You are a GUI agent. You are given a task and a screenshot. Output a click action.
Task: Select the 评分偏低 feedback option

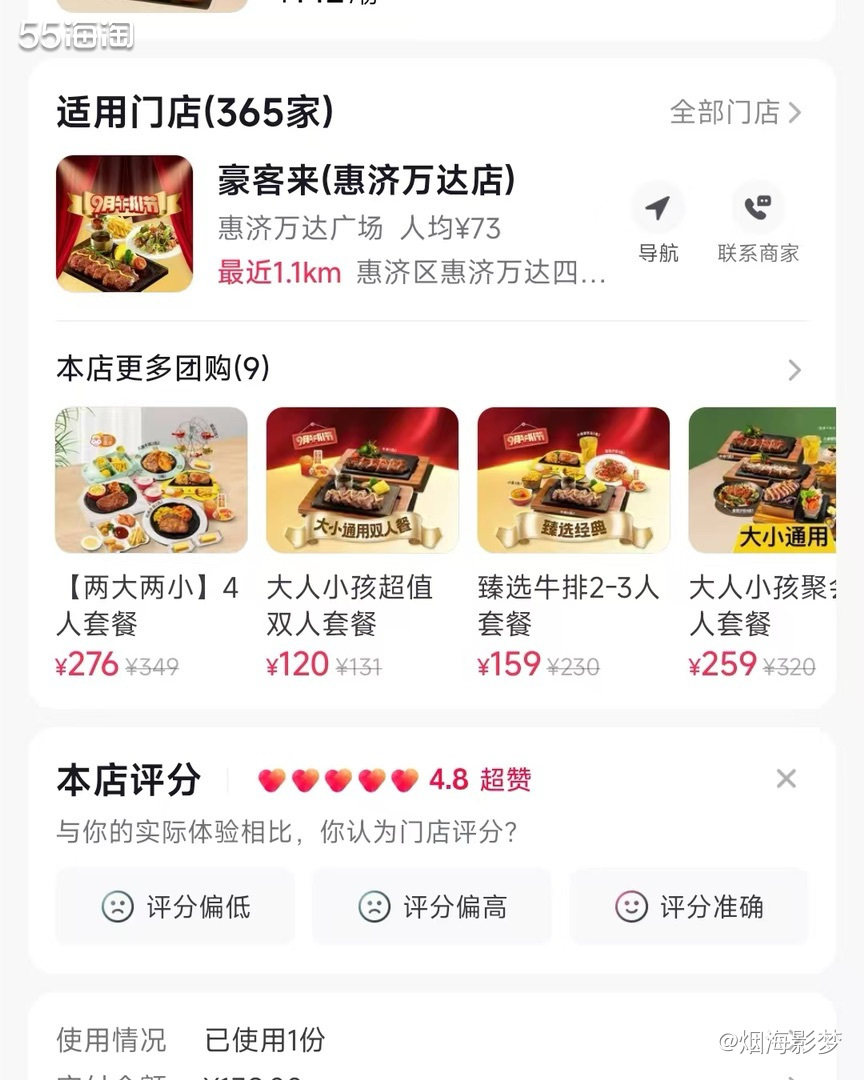coord(175,907)
